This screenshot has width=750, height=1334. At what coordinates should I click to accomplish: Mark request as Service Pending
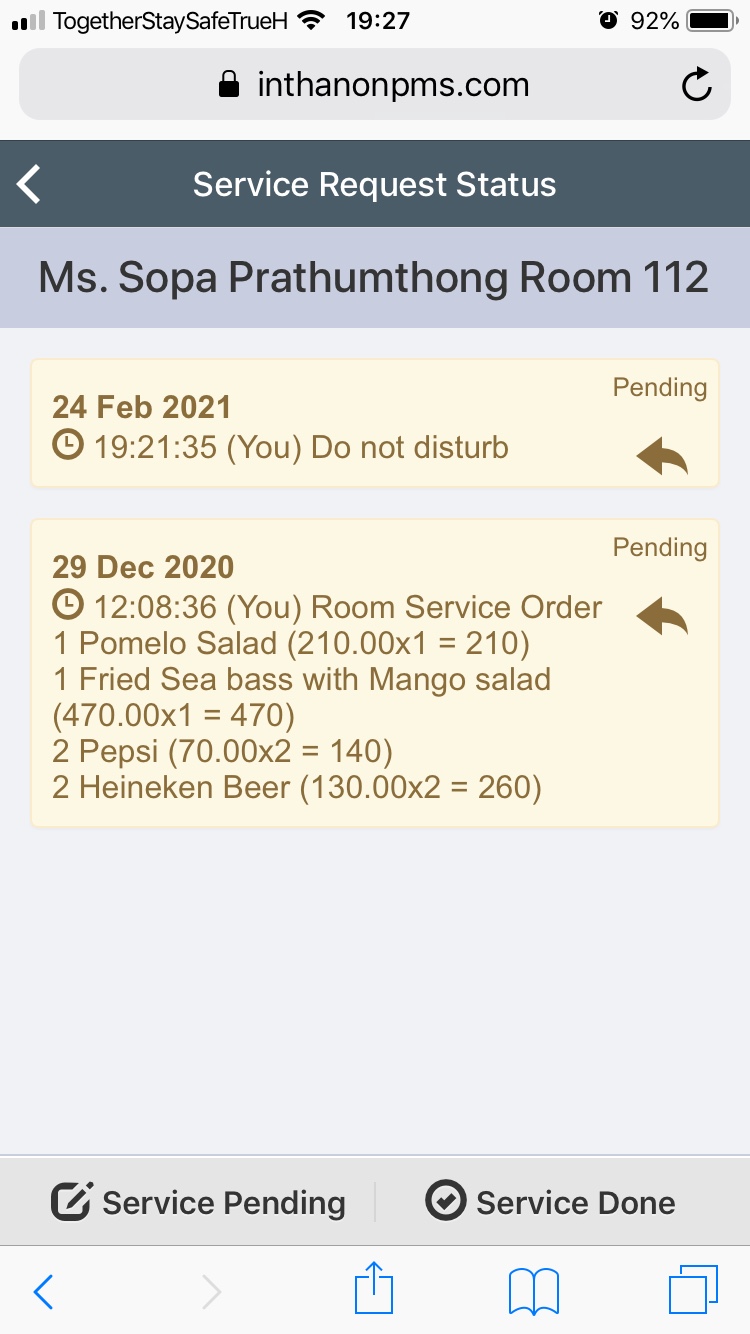point(199,1202)
